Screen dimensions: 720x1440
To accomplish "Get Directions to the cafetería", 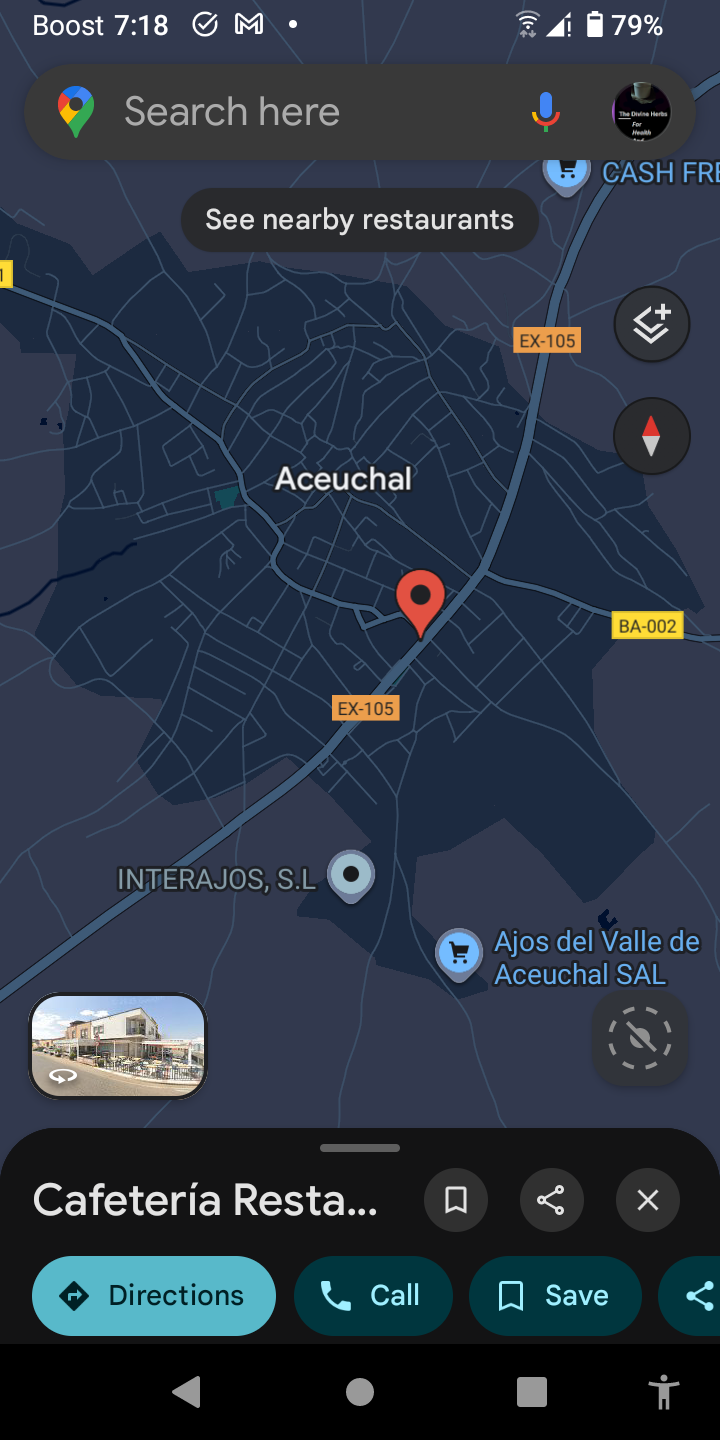I will 154,1296.
